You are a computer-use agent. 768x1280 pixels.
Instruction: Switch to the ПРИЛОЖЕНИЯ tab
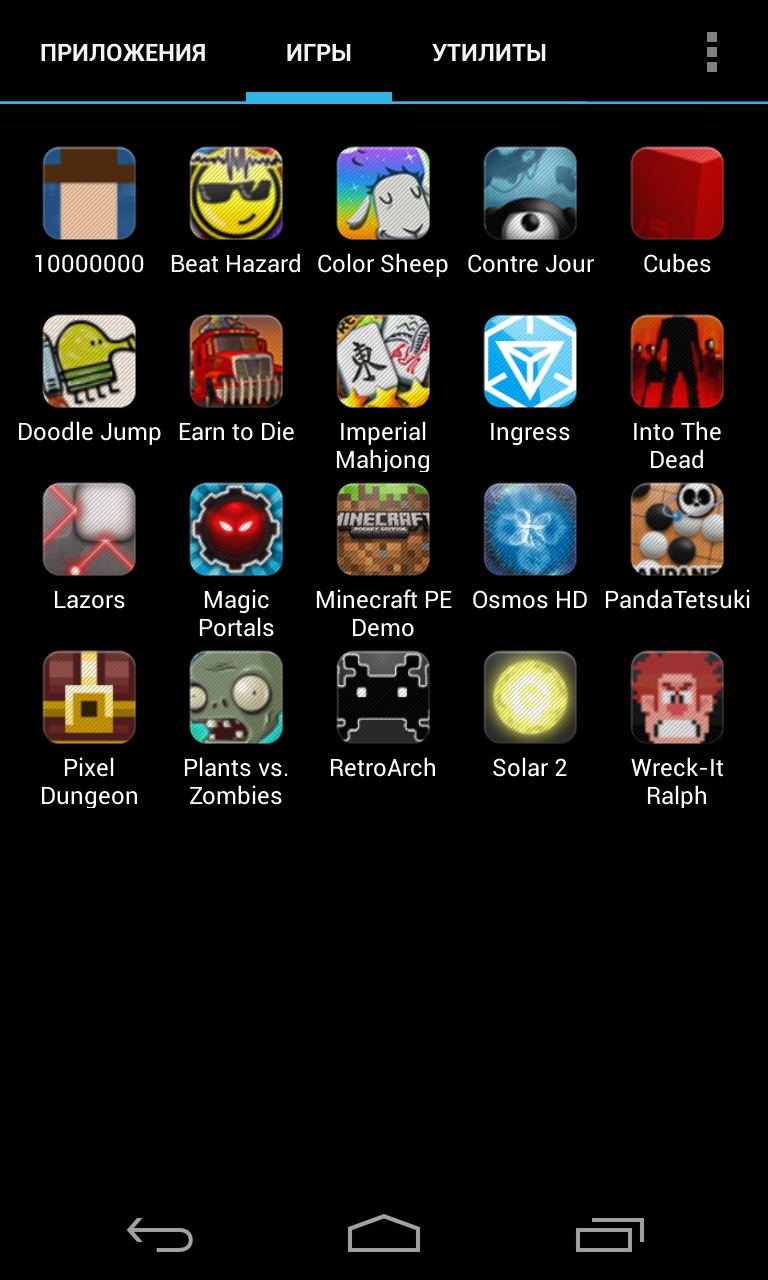point(123,53)
